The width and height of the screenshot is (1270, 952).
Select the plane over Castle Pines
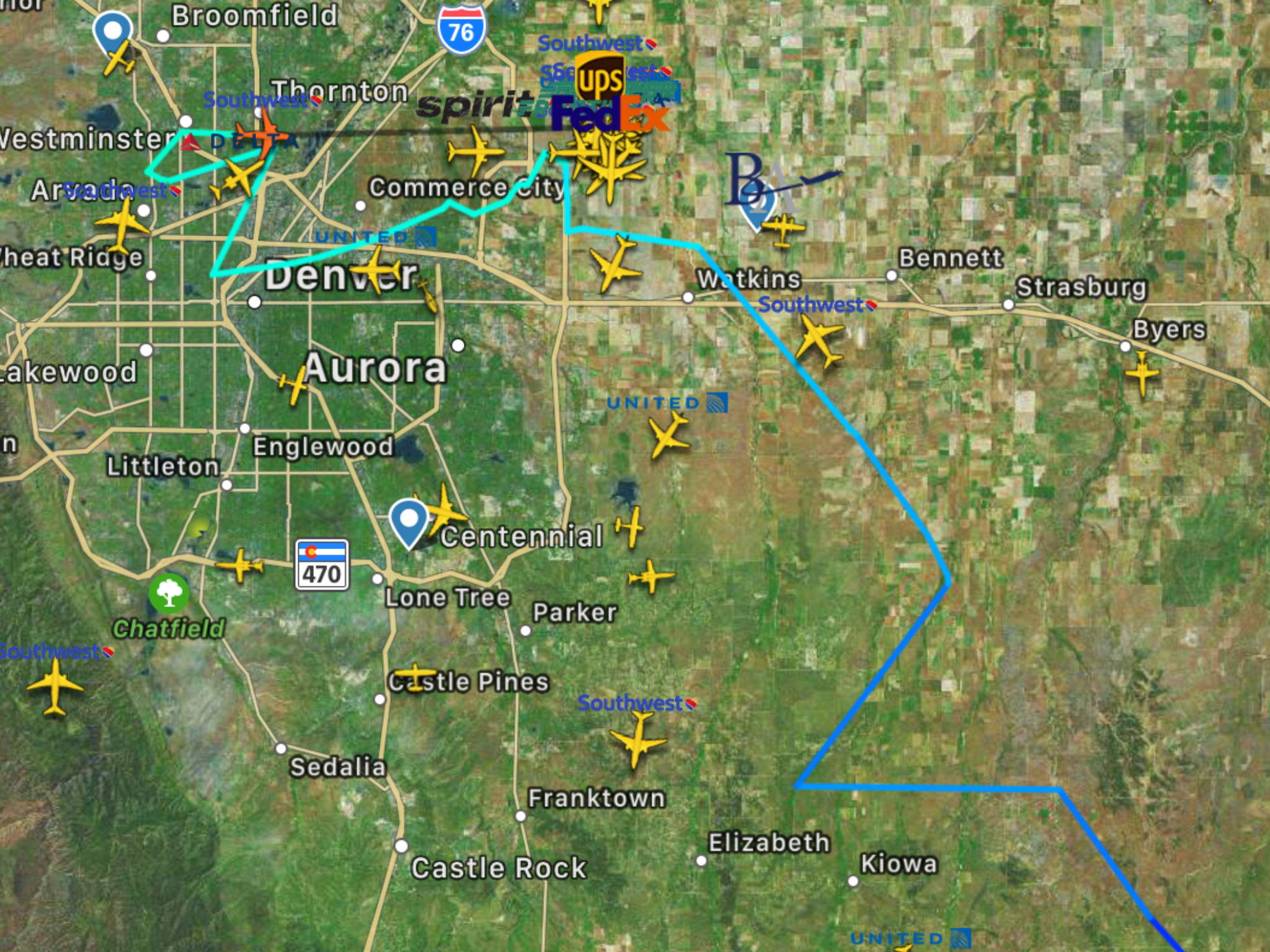coord(416,675)
